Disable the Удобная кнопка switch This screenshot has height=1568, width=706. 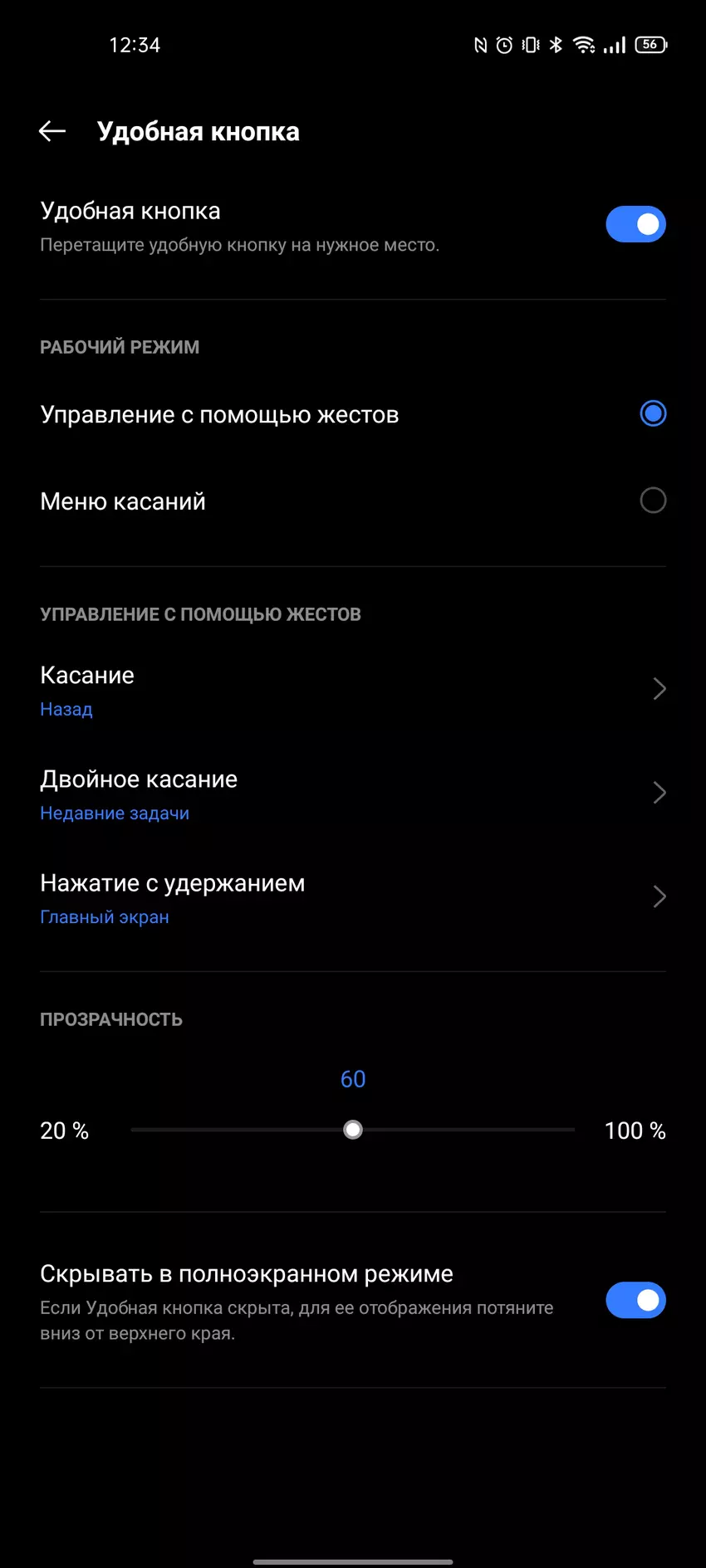(x=635, y=224)
